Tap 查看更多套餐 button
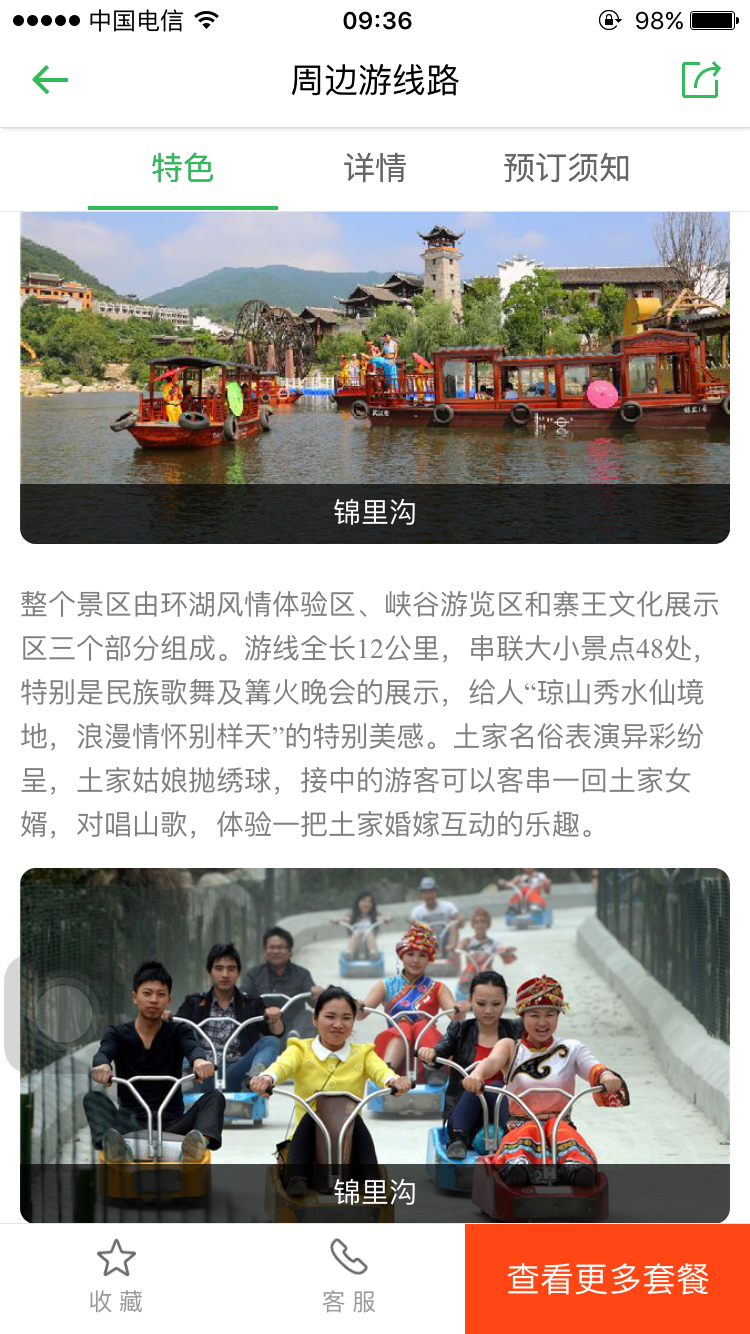The image size is (750, 1334). point(608,1279)
